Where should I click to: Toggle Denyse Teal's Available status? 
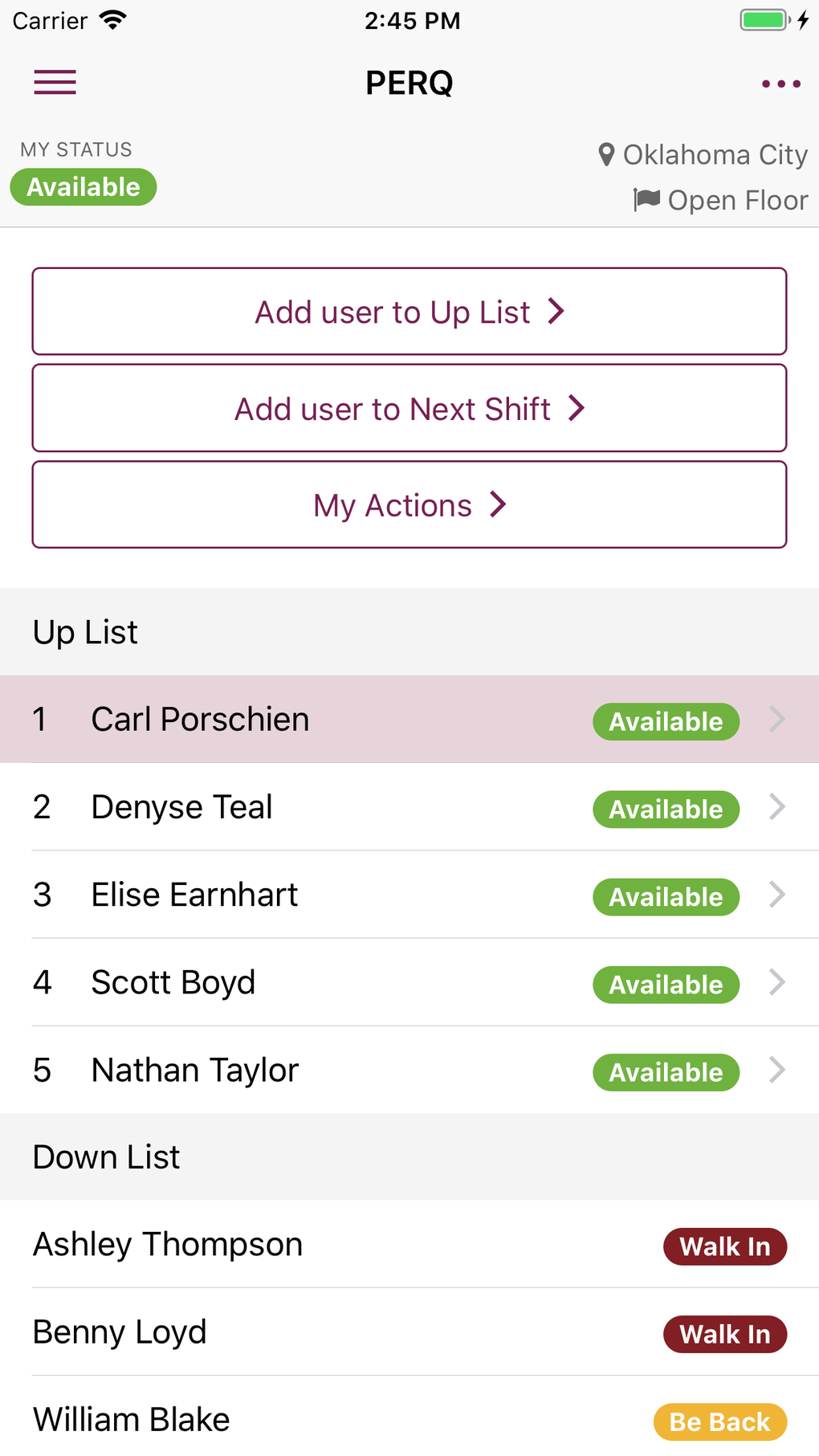click(666, 810)
